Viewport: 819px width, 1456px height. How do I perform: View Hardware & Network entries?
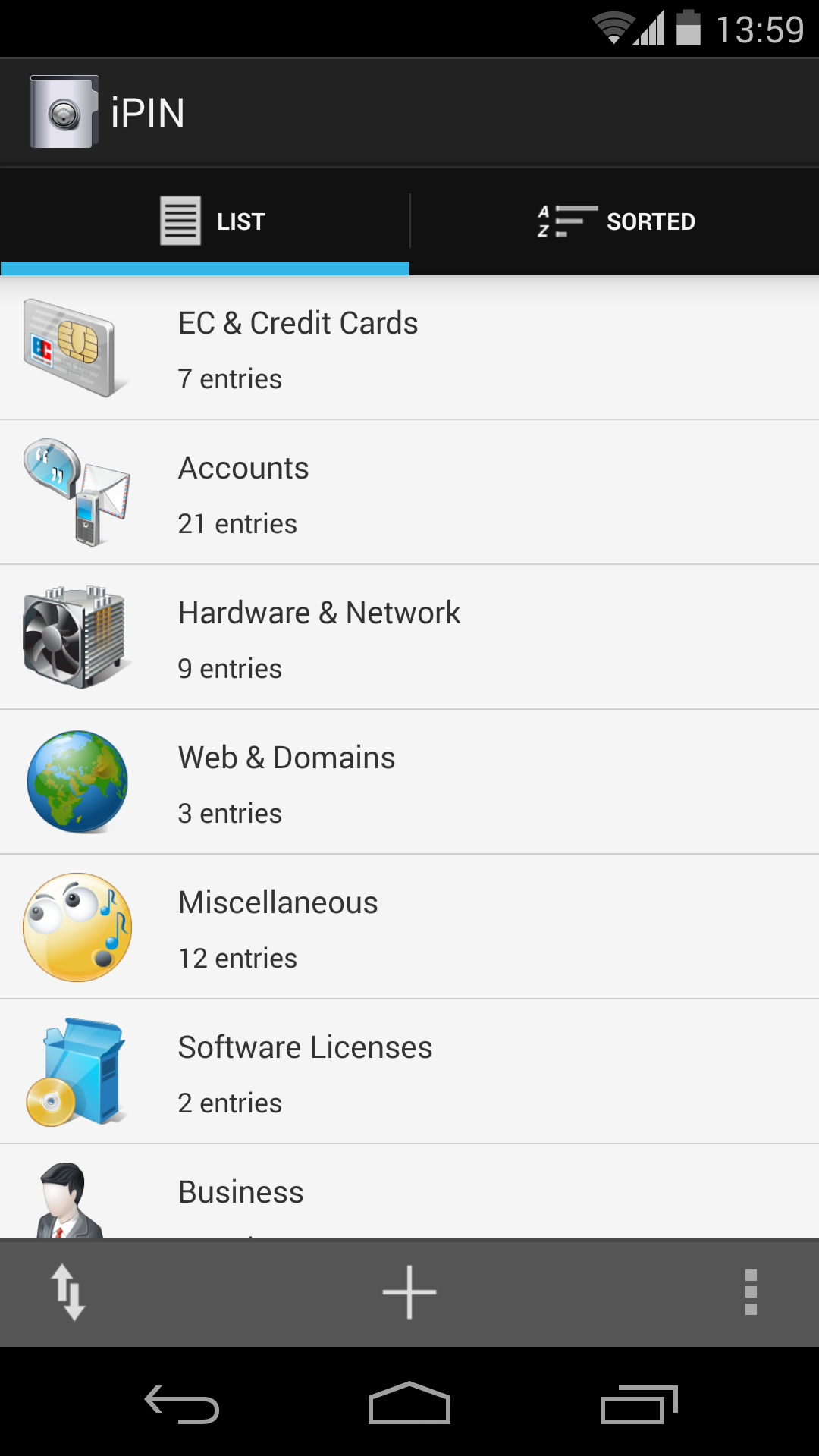409,638
